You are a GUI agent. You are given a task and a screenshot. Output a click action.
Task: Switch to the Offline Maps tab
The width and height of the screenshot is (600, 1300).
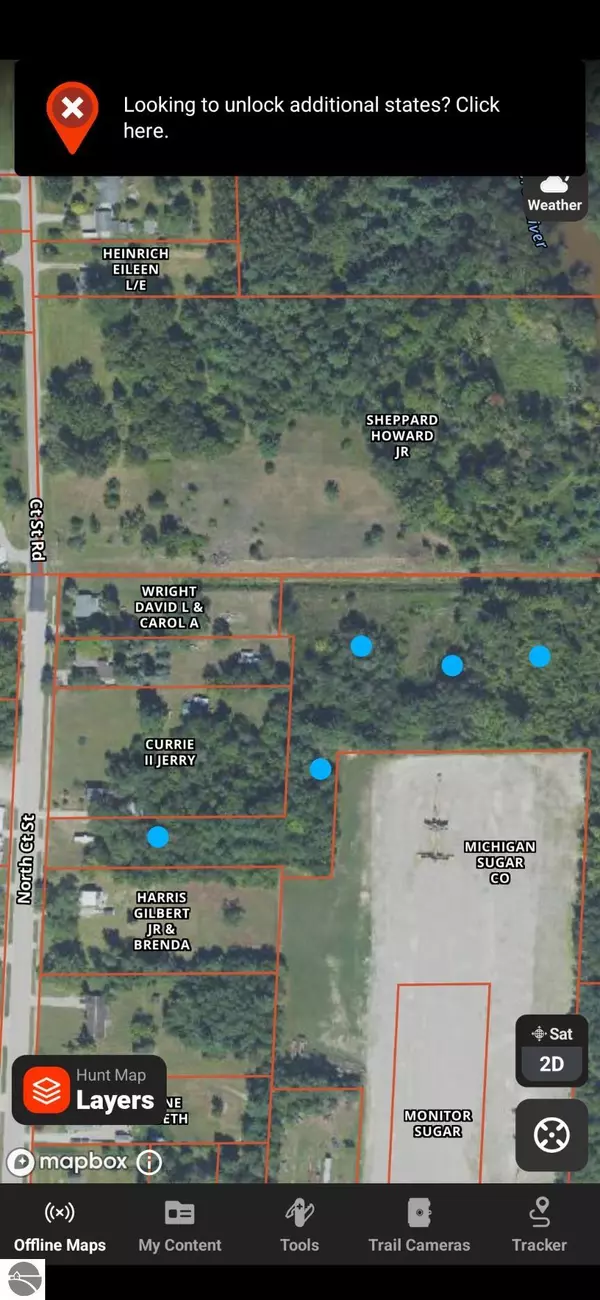[59, 1226]
